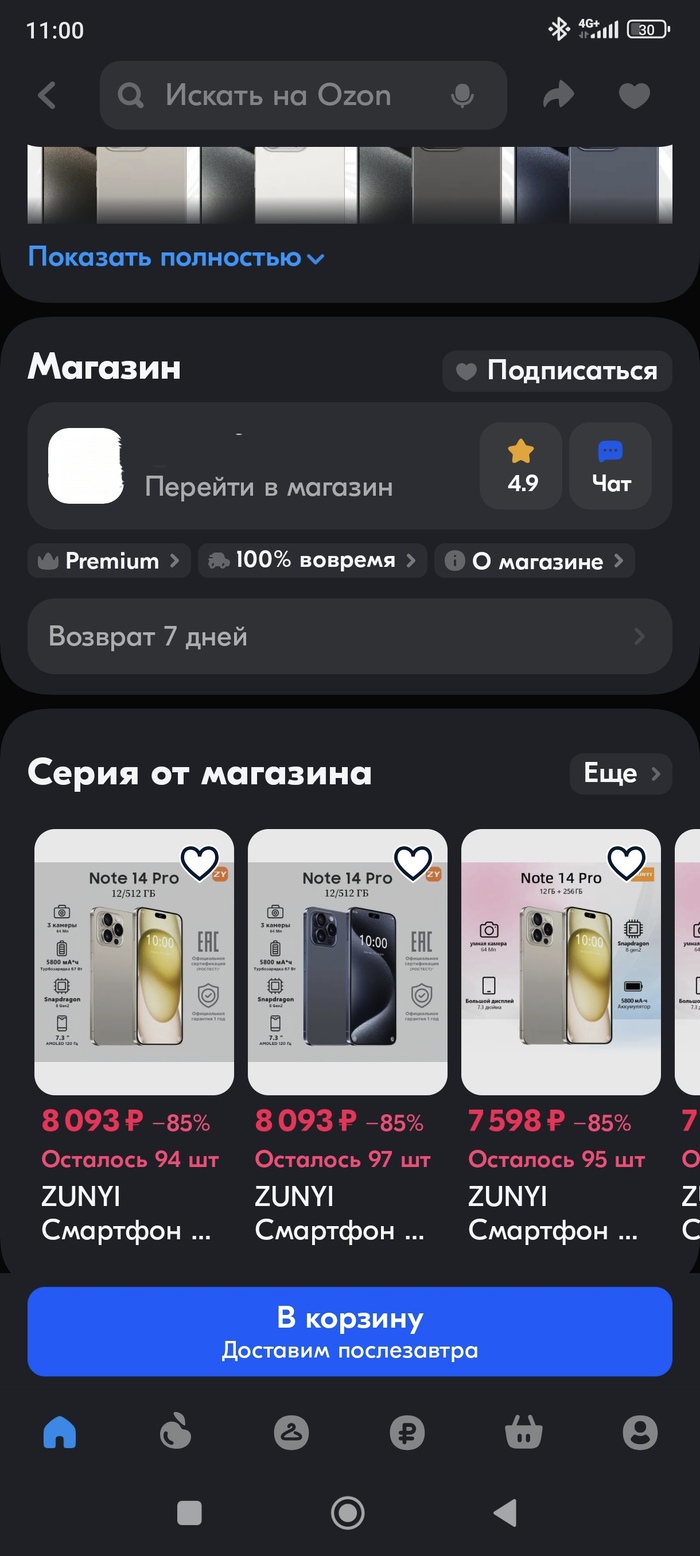This screenshot has height=1556, width=700.
Task: Open chat with the store
Action: (x=610, y=466)
